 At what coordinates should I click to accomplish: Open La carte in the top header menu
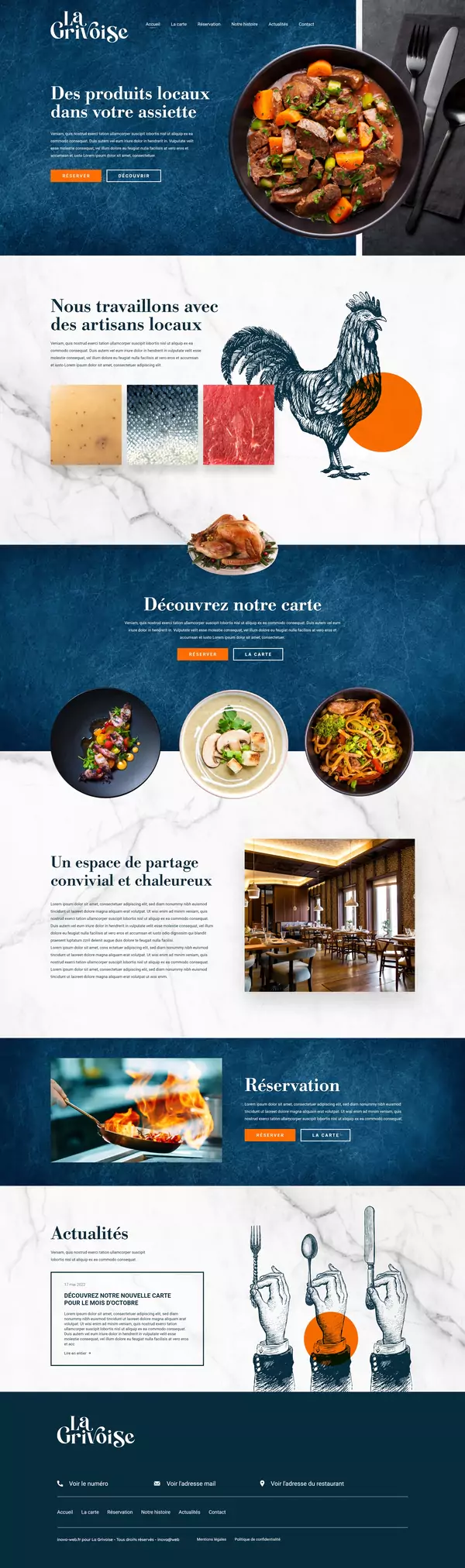point(178,24)
